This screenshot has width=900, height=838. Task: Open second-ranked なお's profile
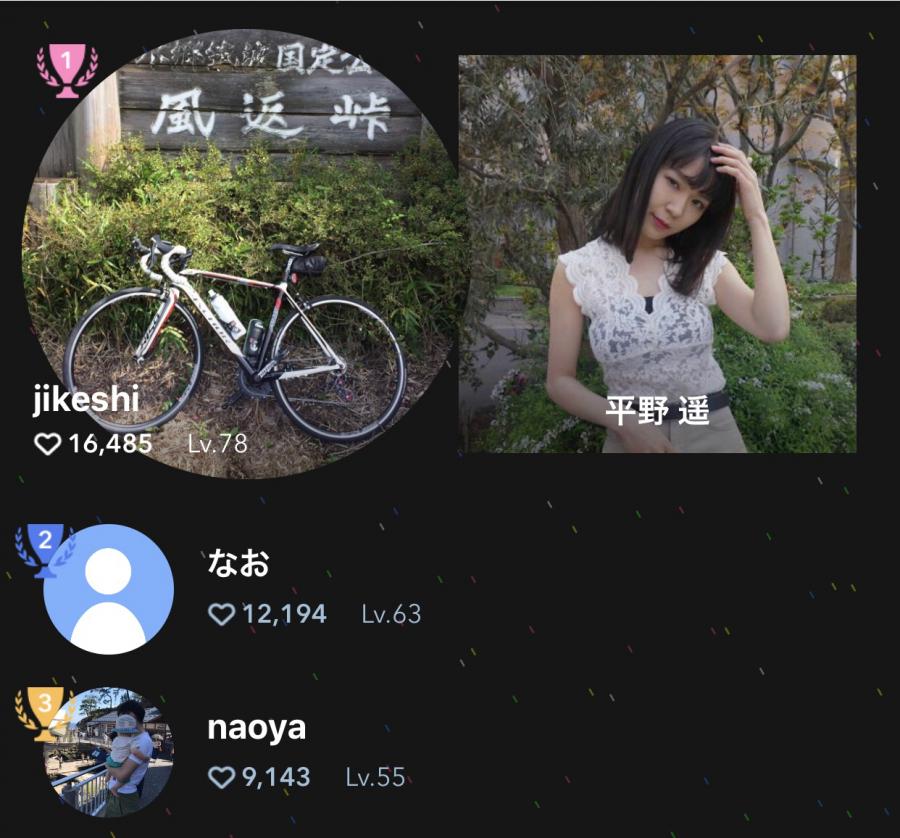click(x=109, y=589)
